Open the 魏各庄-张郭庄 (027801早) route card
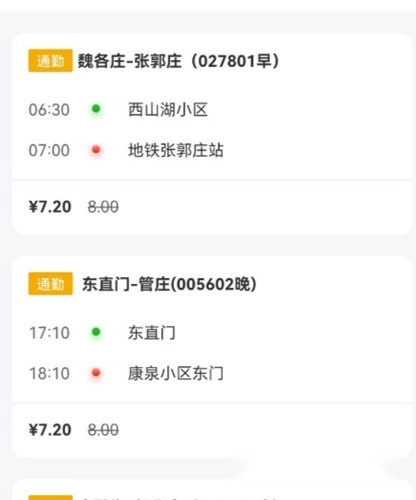416x500 pixels. [x=212, y=134]
